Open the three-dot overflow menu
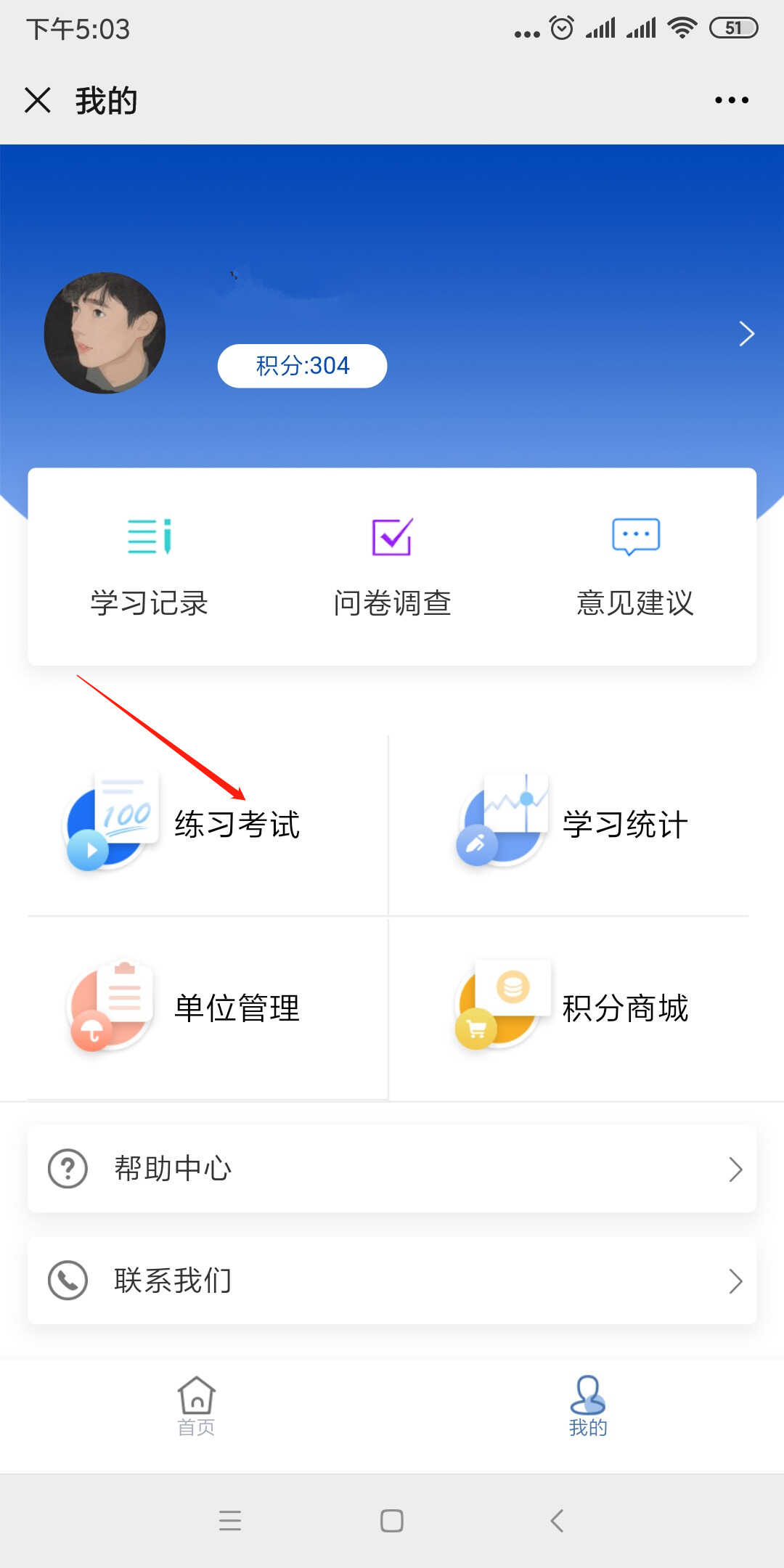Image resolution: width=784 pixels, height=1568 pixels. [x=731, y=100]
